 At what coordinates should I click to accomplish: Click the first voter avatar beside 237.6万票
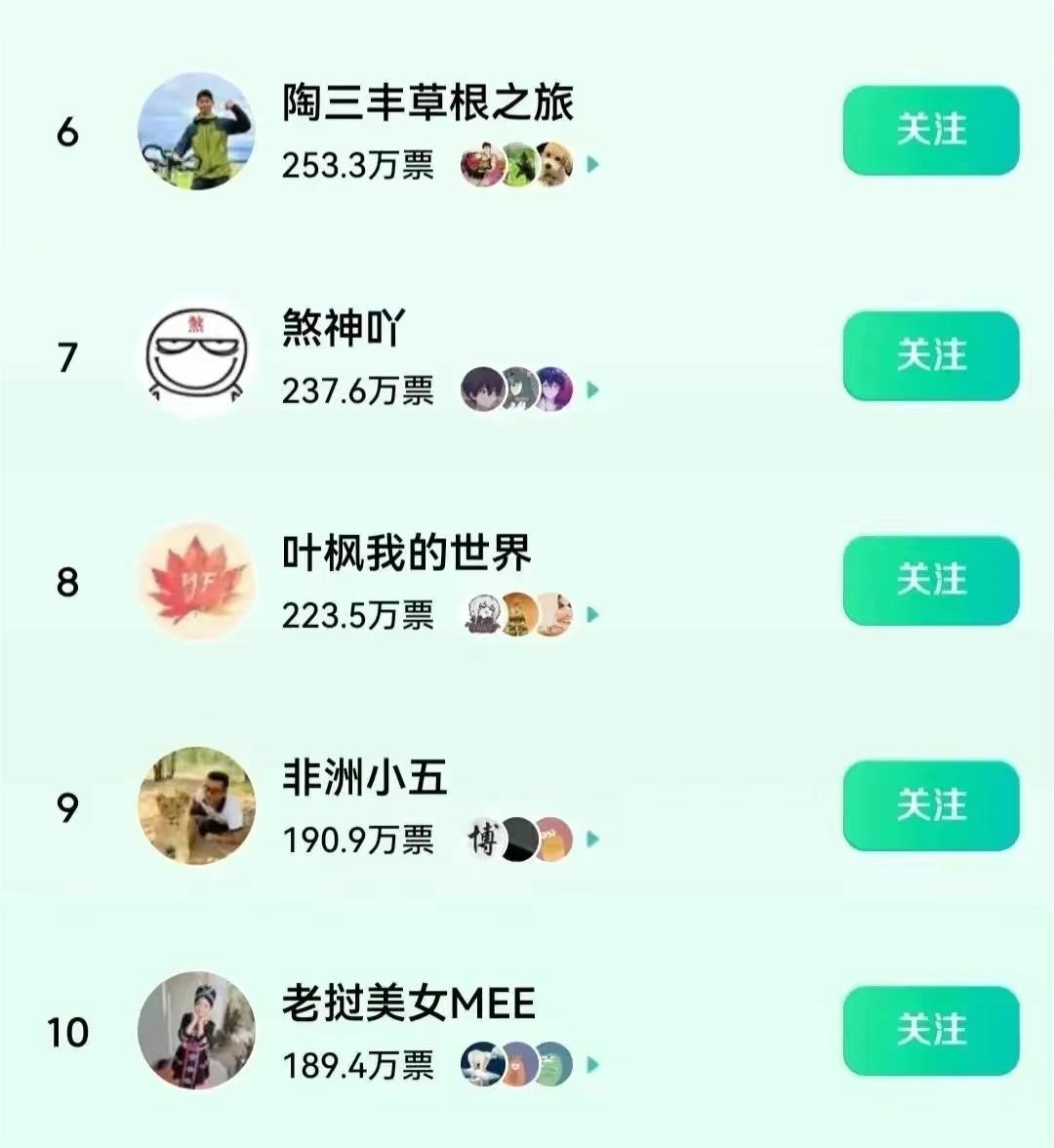[481, 391]
